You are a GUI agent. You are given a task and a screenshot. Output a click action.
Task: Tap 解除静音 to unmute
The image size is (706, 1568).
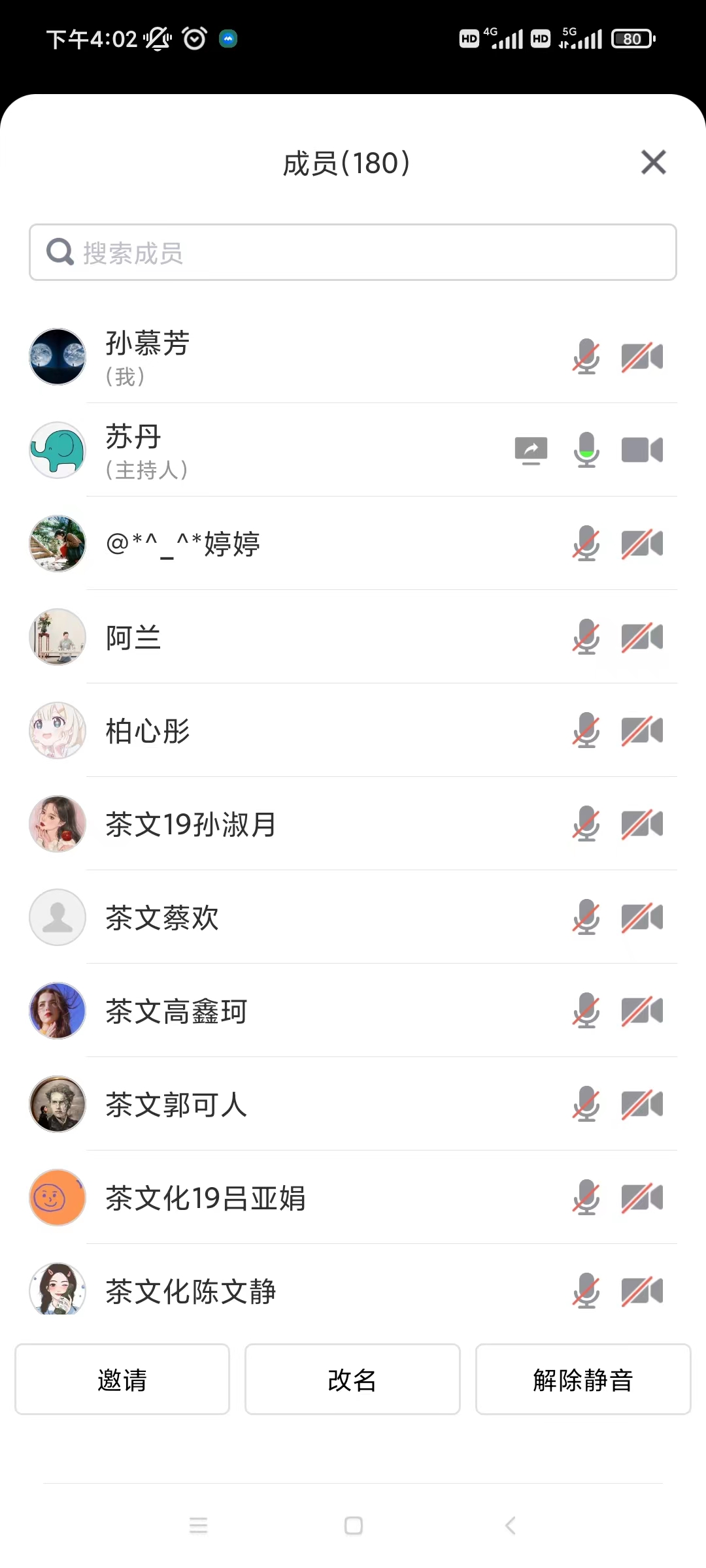click(582, 1379)
